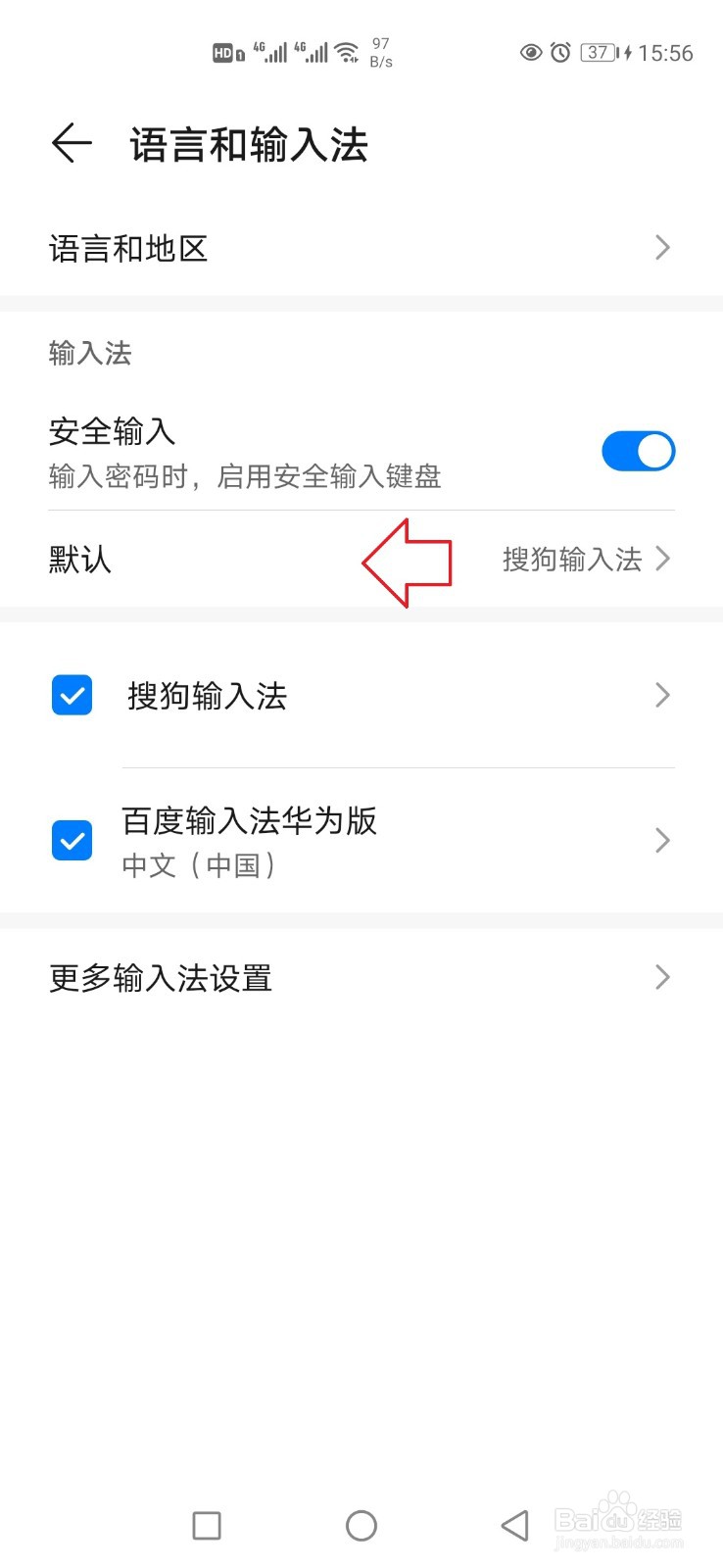
Task: Uncheck the 搜狗输入法 checkbox
Action: (71, 696)
